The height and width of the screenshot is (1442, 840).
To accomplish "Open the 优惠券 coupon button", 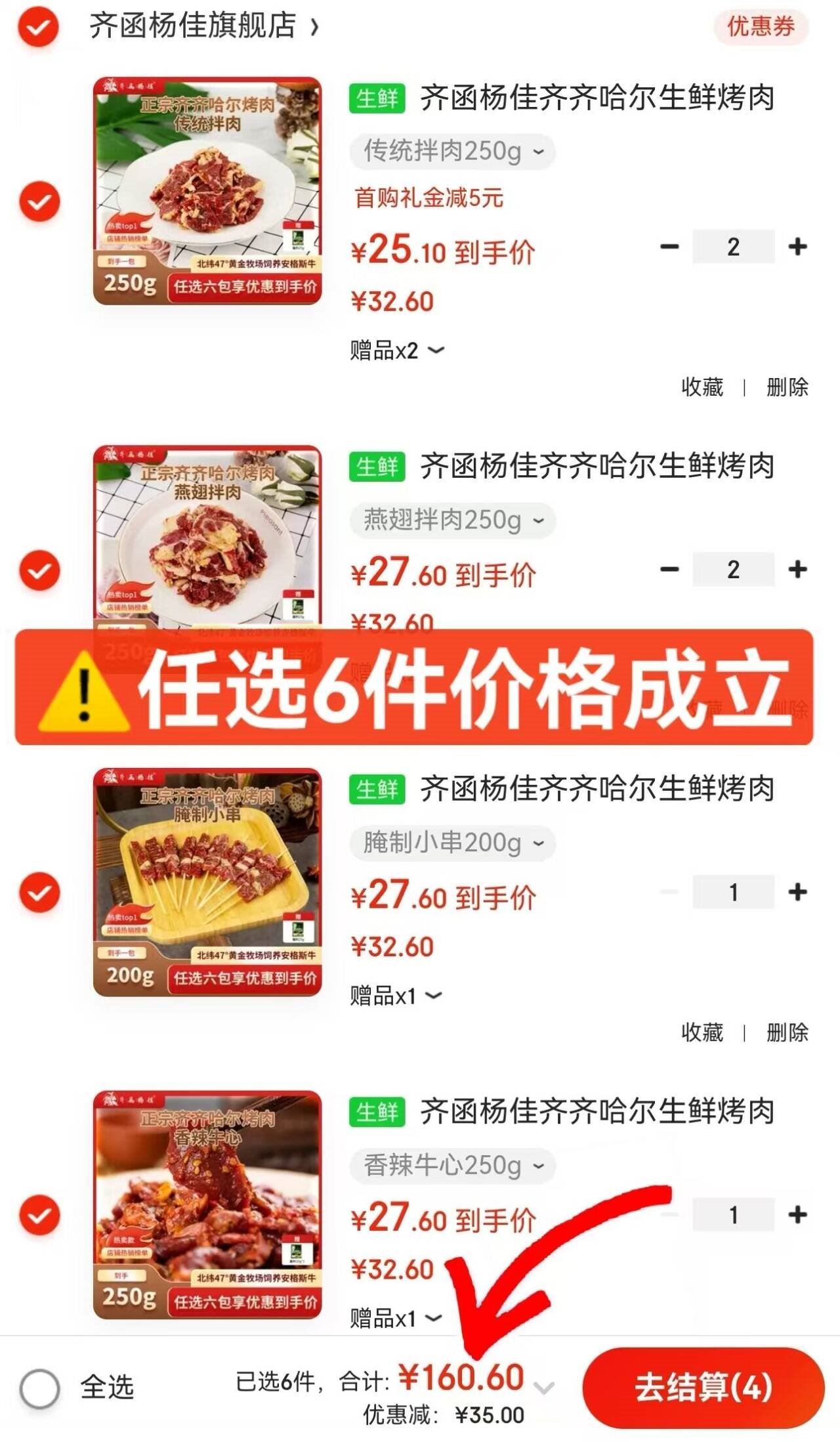I will [x=760, y=27].
